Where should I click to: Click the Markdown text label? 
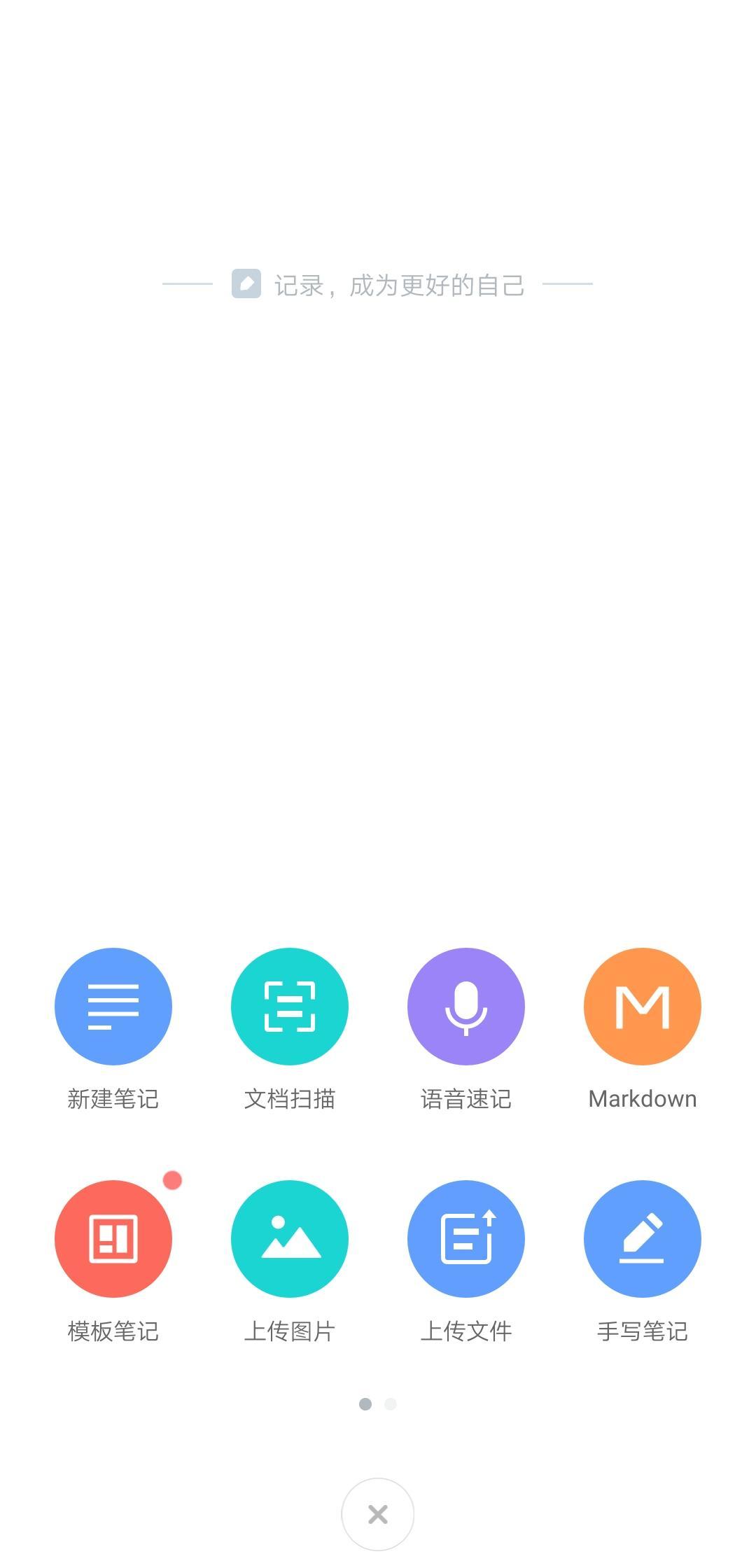click(x=641, y=1098)
